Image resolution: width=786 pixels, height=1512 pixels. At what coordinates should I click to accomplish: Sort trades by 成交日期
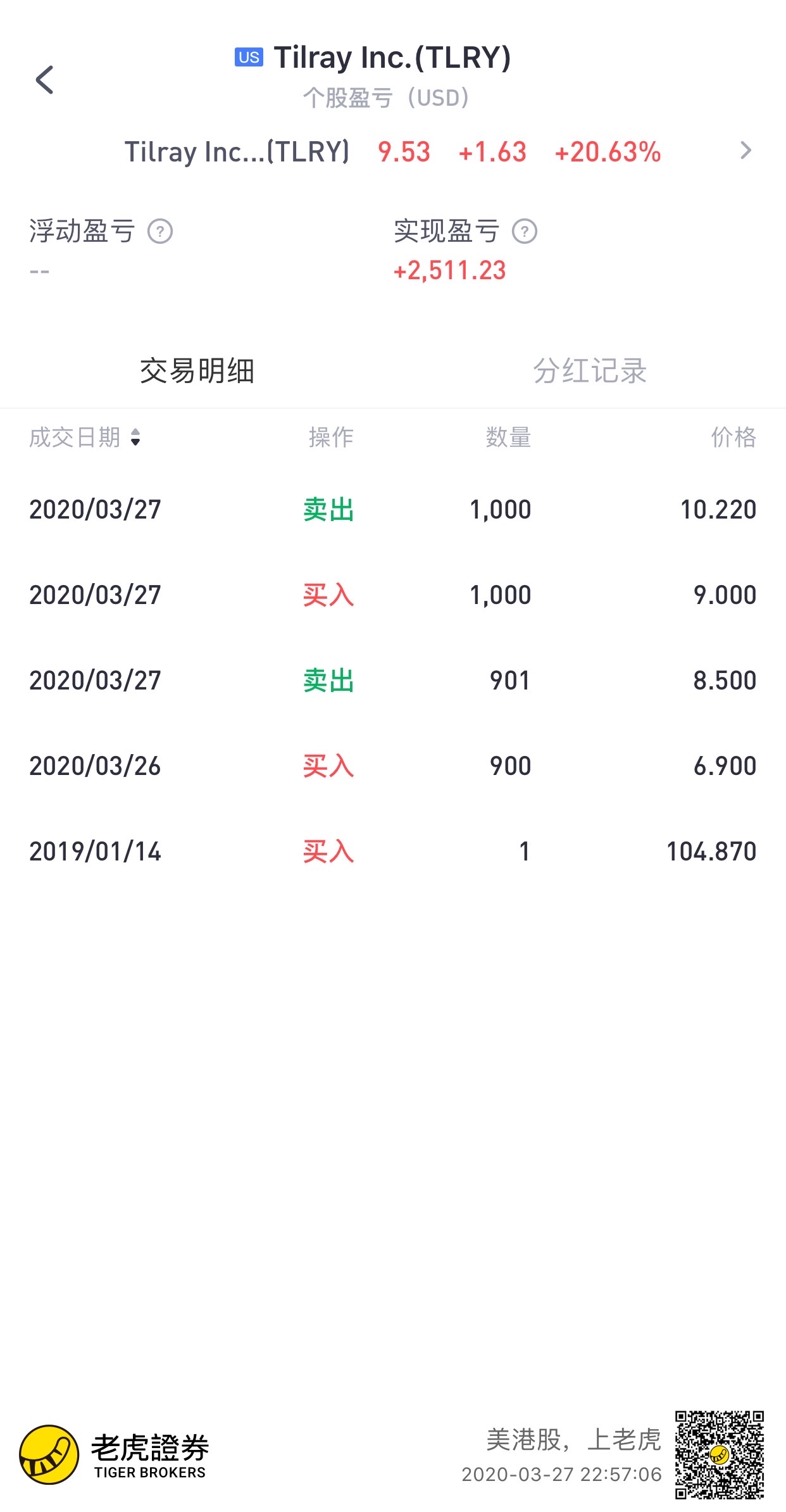(85, 438)
